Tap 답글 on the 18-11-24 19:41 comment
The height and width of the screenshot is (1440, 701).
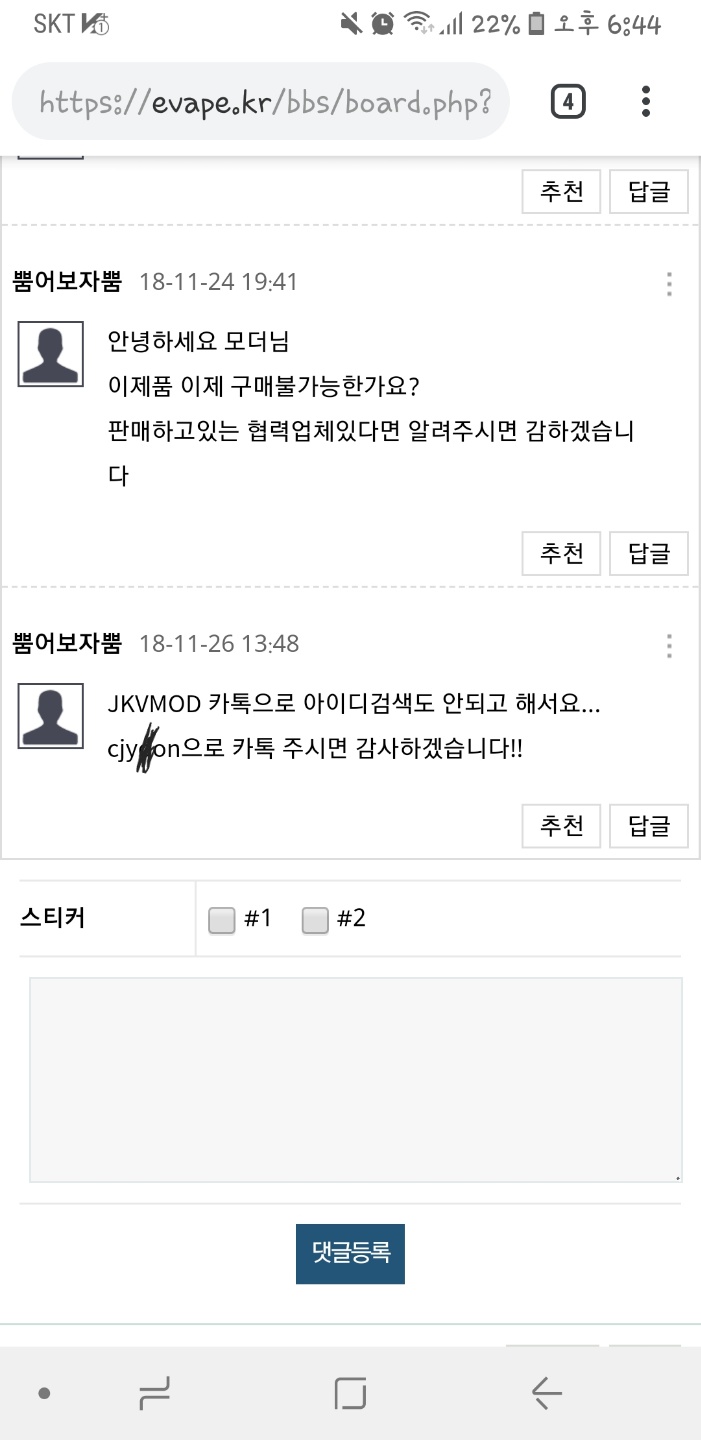tap(649, 553)
